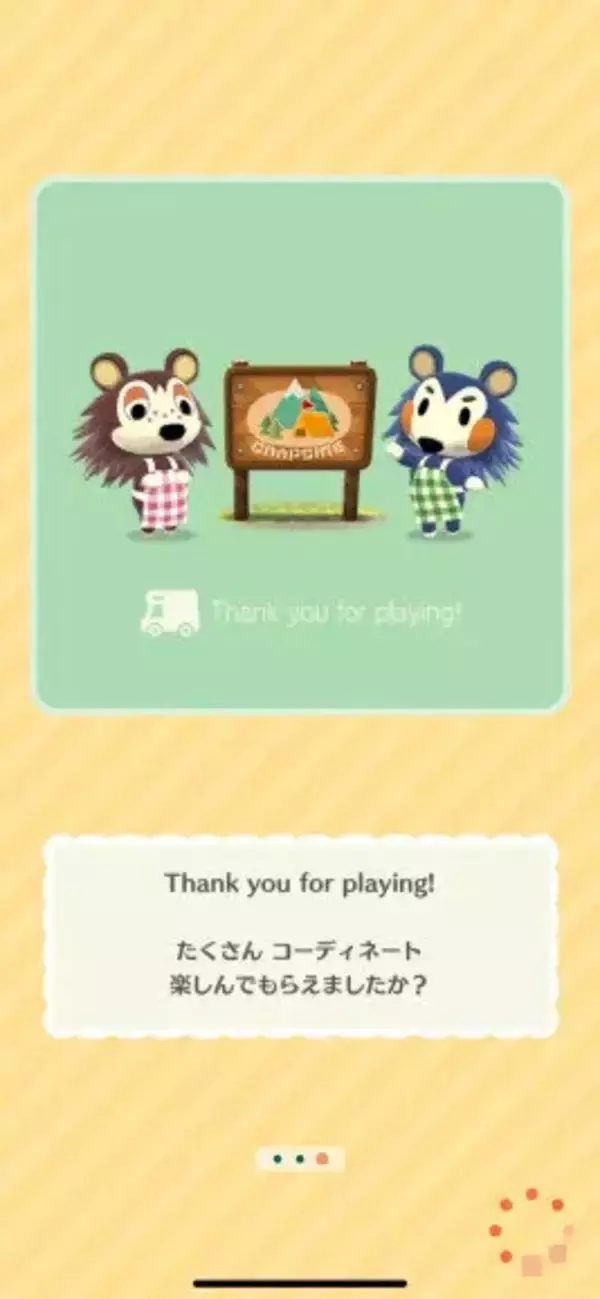Tap the three-dot page indicator
This screenshot has width=600, height=1299.
300,1159
